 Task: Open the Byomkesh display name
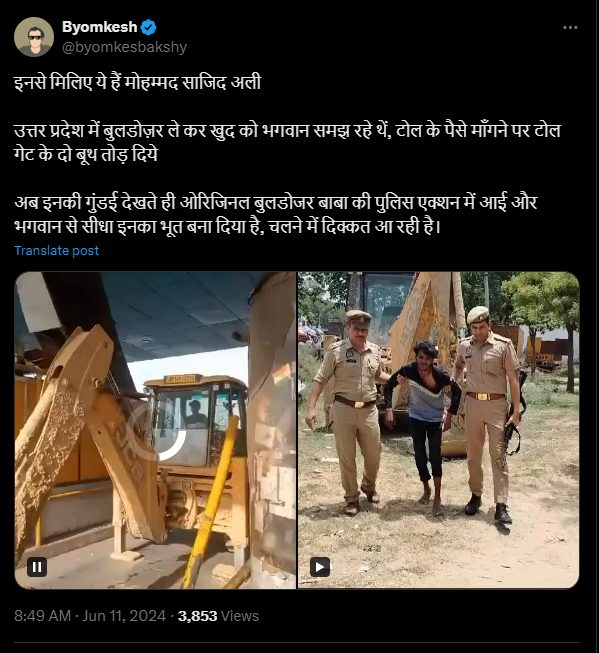click(x=99, y=27)
